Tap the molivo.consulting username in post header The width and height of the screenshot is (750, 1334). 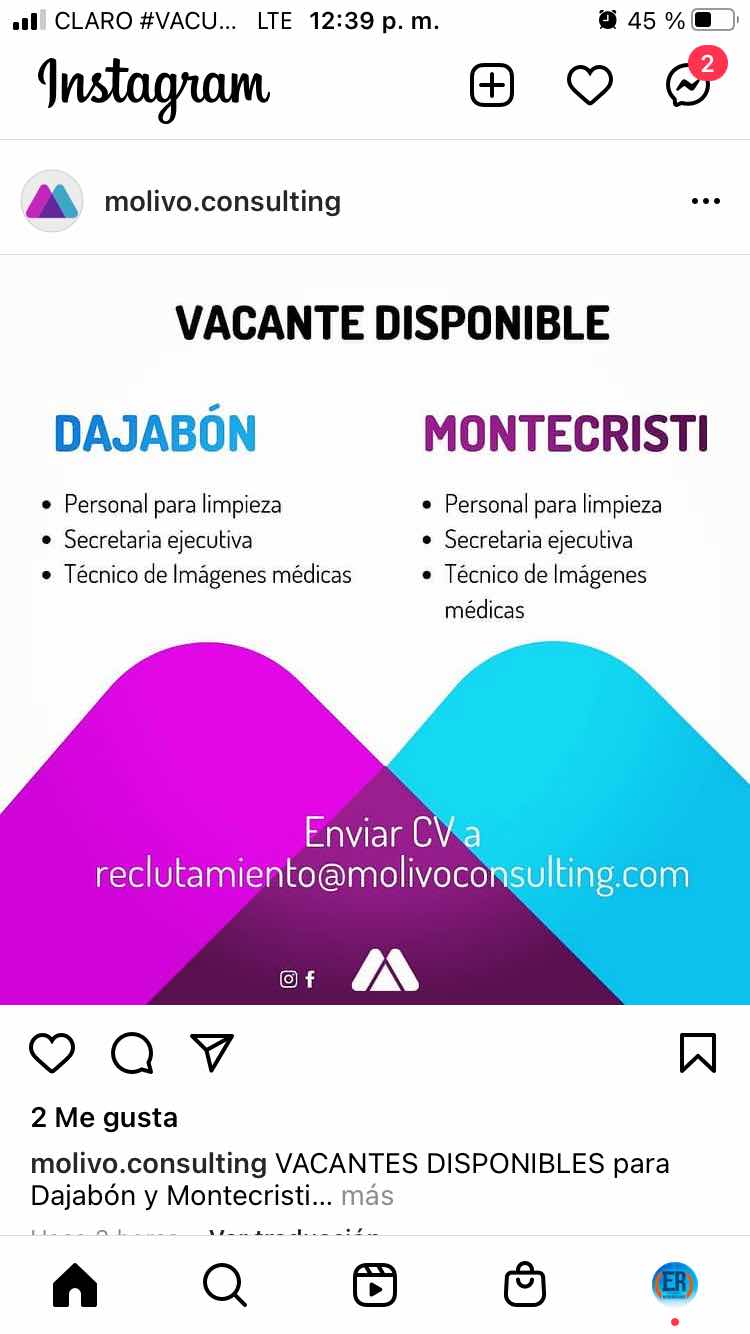pos(223,201)
